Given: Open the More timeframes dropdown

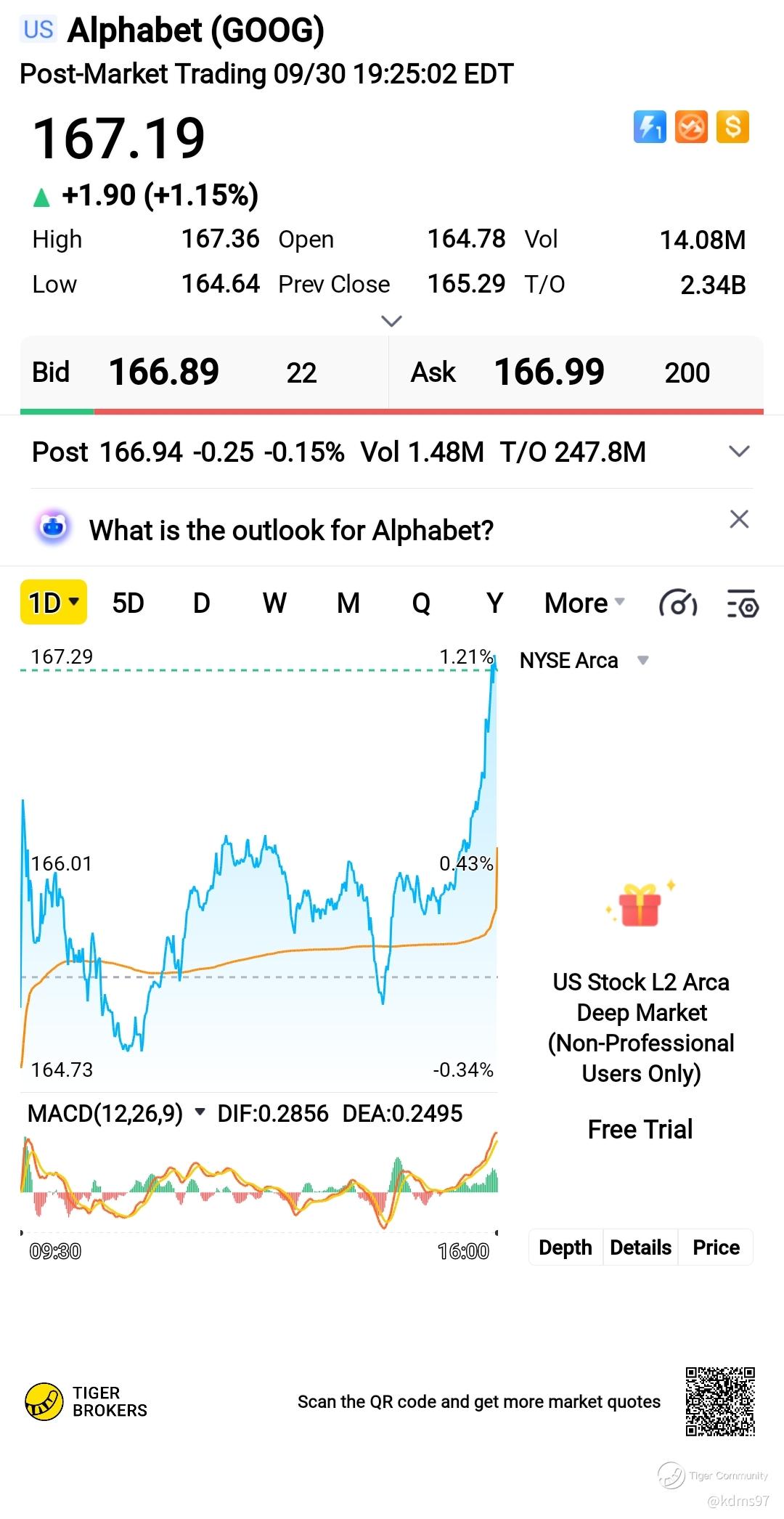Looking at the screenshot, I should (584, 603).
